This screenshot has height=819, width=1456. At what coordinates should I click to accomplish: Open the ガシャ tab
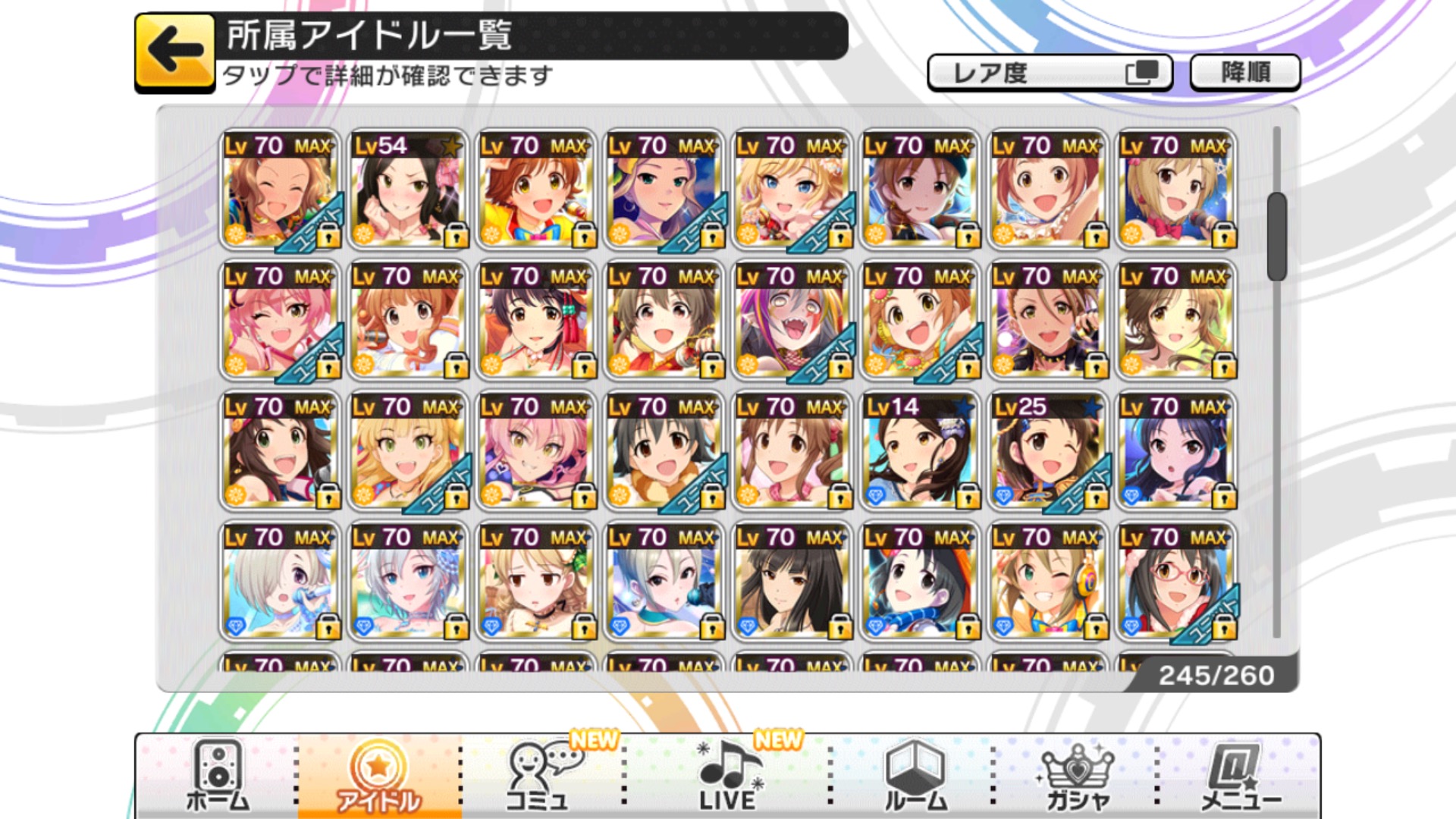click(x=1077, y=777)
